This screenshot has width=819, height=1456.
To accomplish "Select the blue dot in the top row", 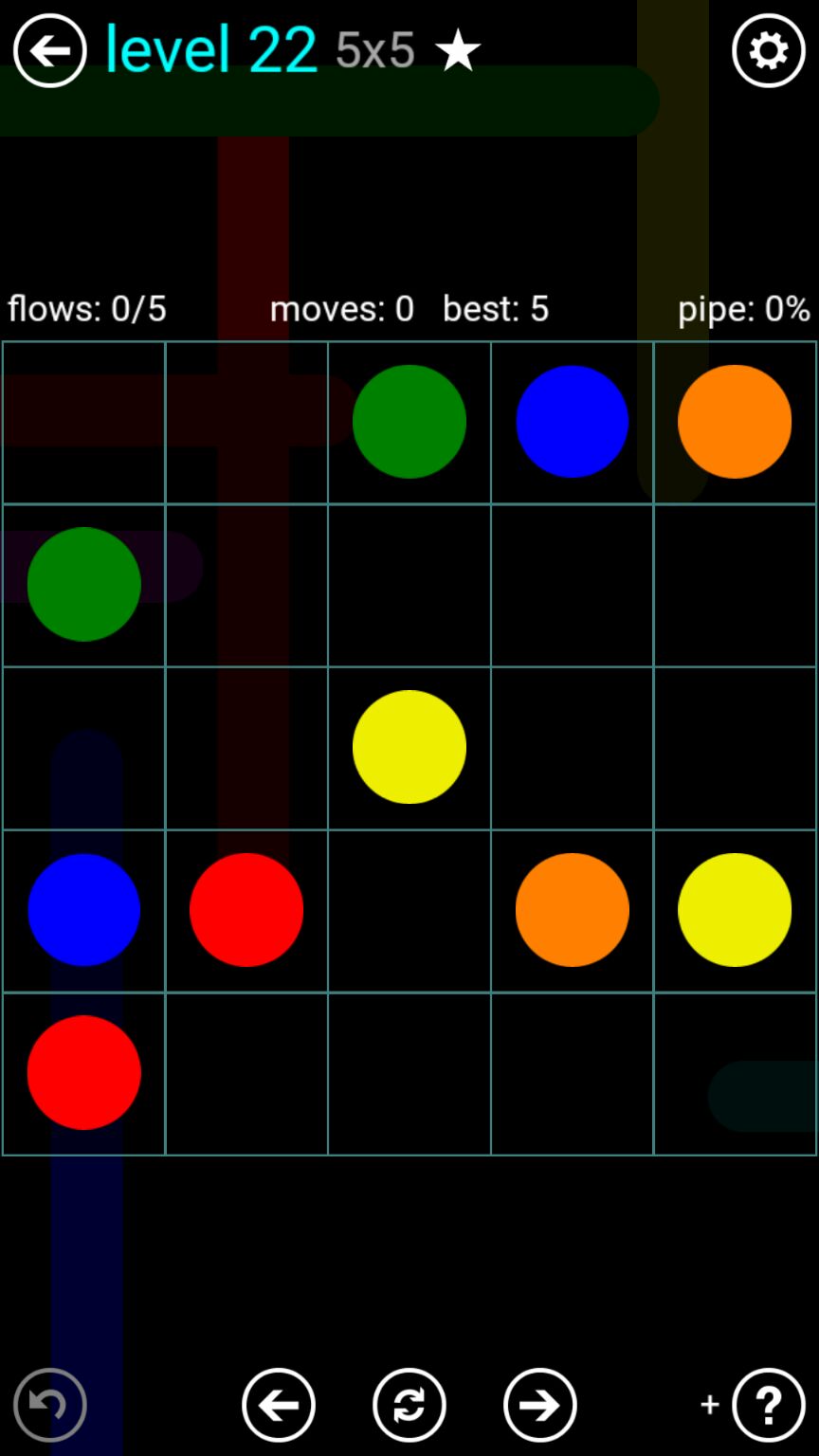I will pyautogui.click(x=572, y=422).
